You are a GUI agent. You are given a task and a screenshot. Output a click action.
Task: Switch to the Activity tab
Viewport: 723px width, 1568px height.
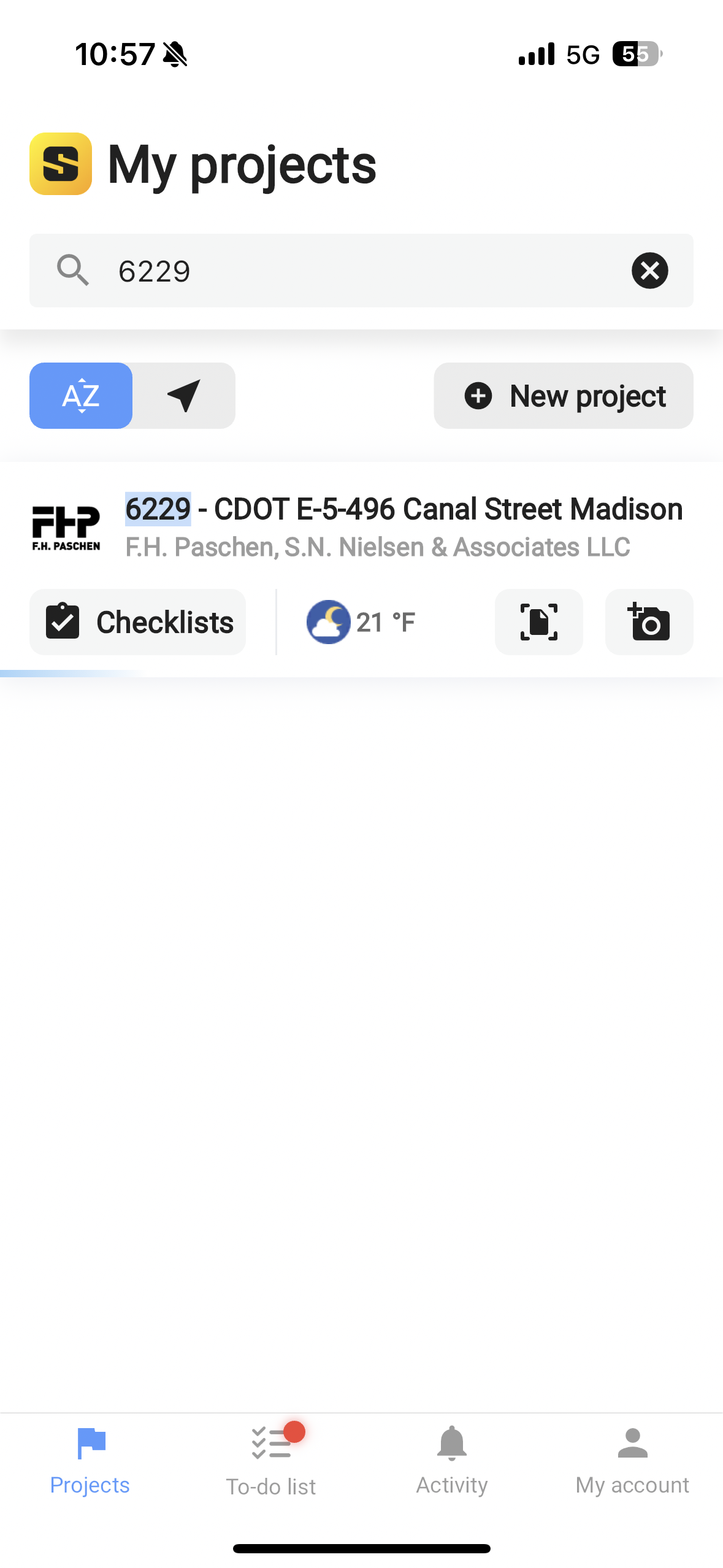click(x=452, y=1459)
